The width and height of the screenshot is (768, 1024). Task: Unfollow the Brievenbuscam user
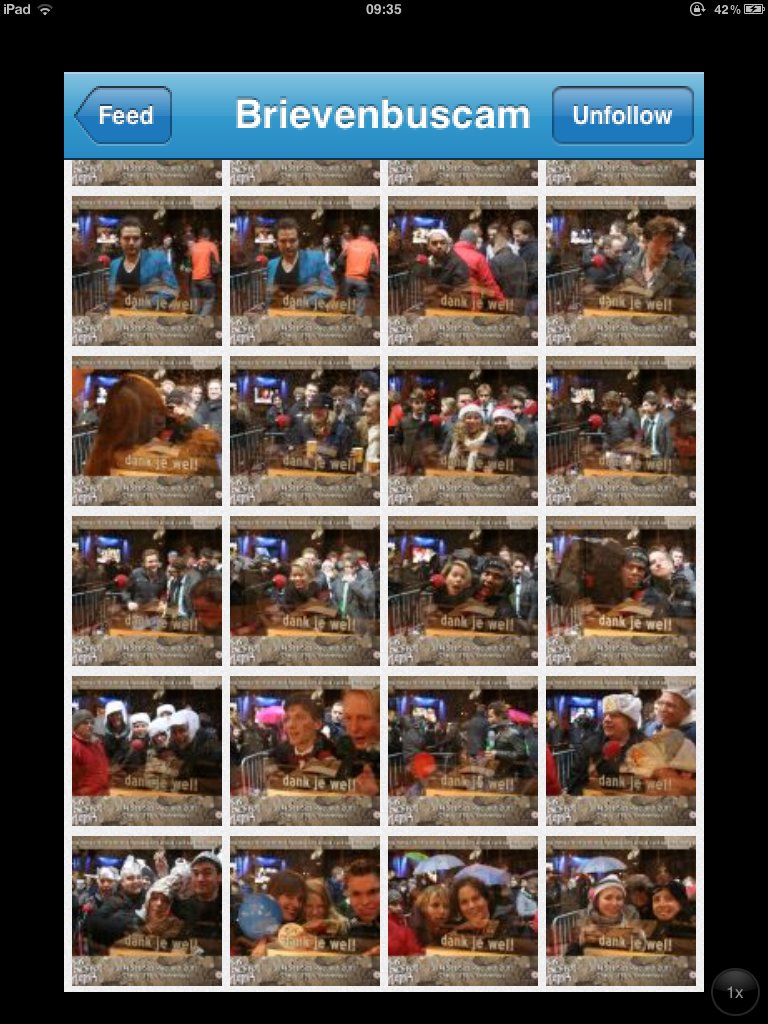pos(622,116)
